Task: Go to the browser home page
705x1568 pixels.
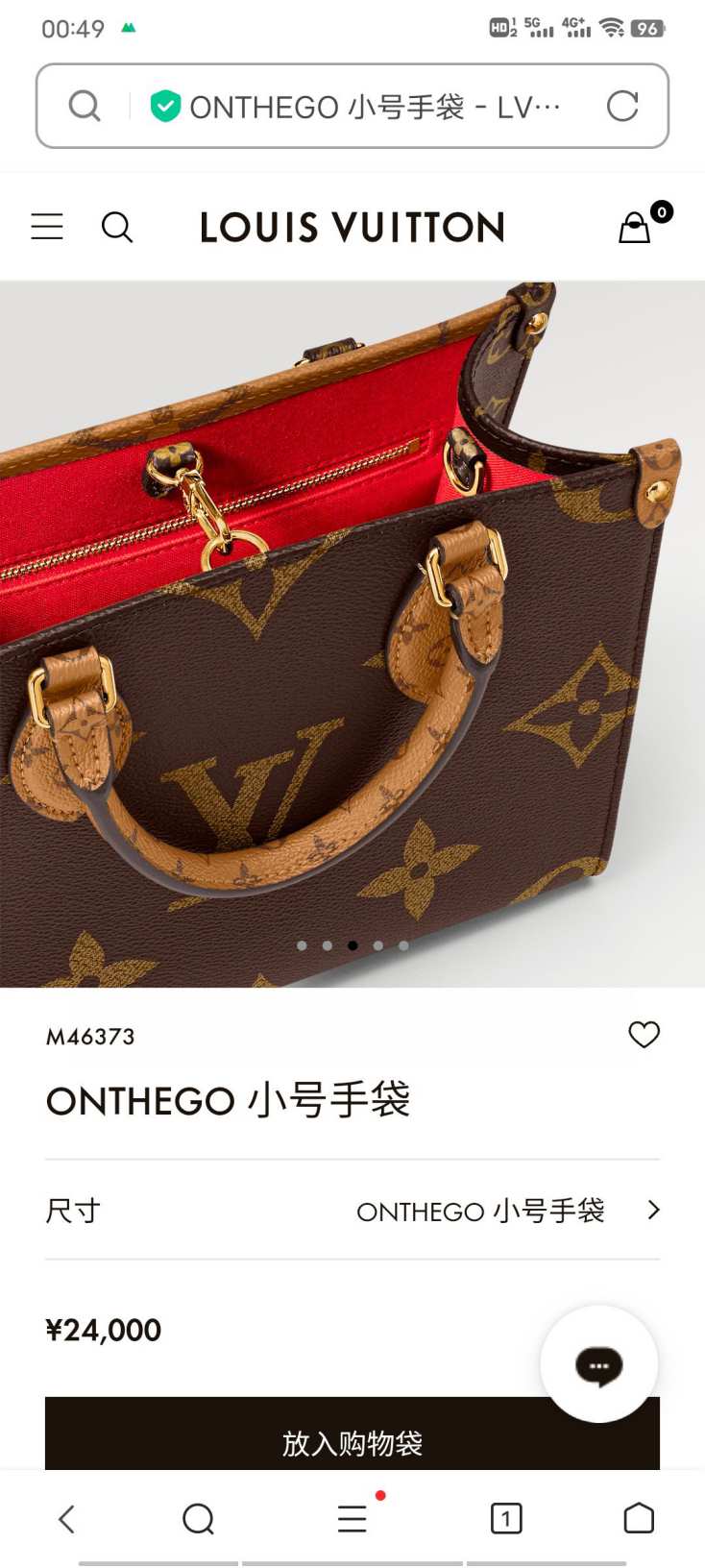Action: 639,1519
